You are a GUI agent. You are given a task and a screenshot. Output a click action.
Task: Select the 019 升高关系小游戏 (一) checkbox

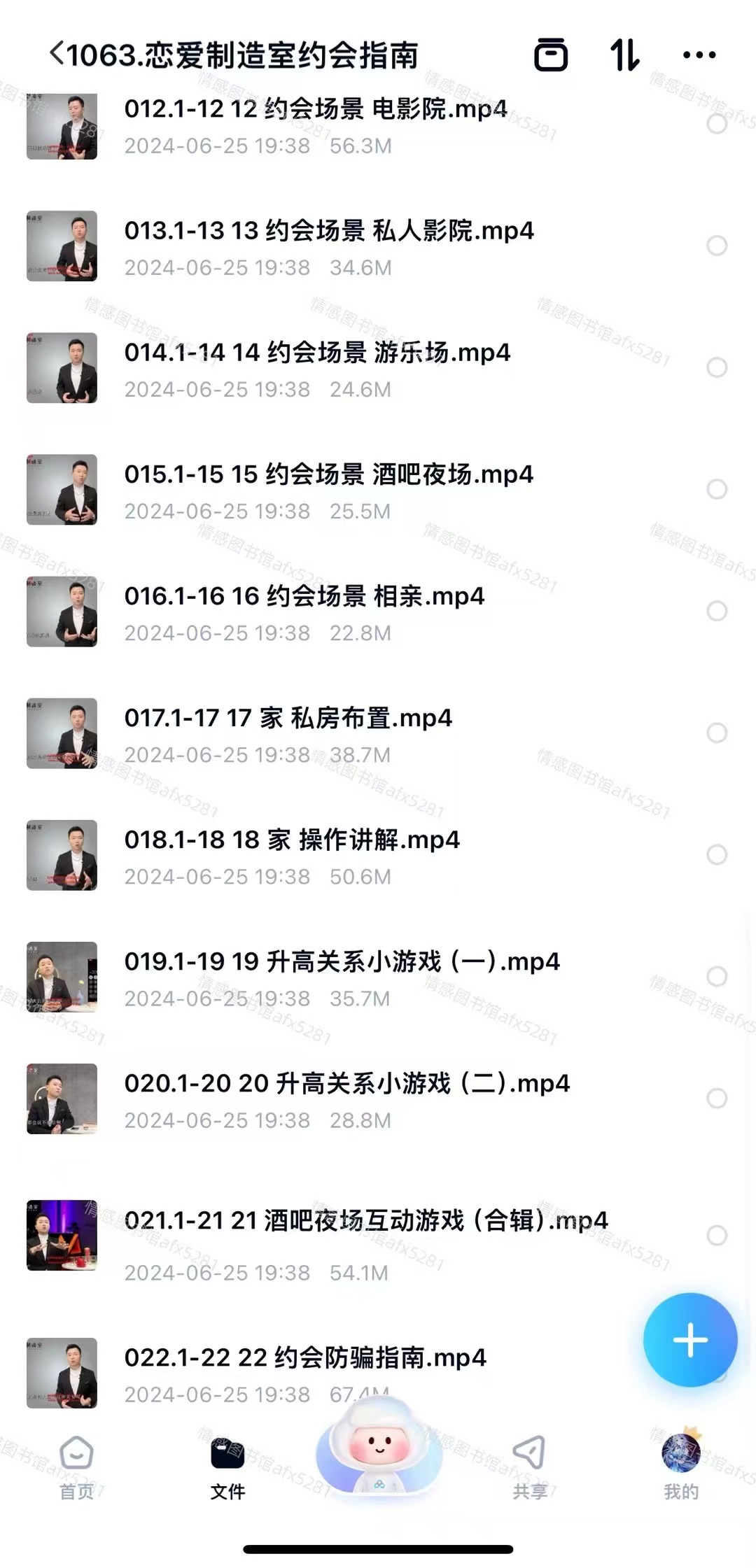point(716,976)
